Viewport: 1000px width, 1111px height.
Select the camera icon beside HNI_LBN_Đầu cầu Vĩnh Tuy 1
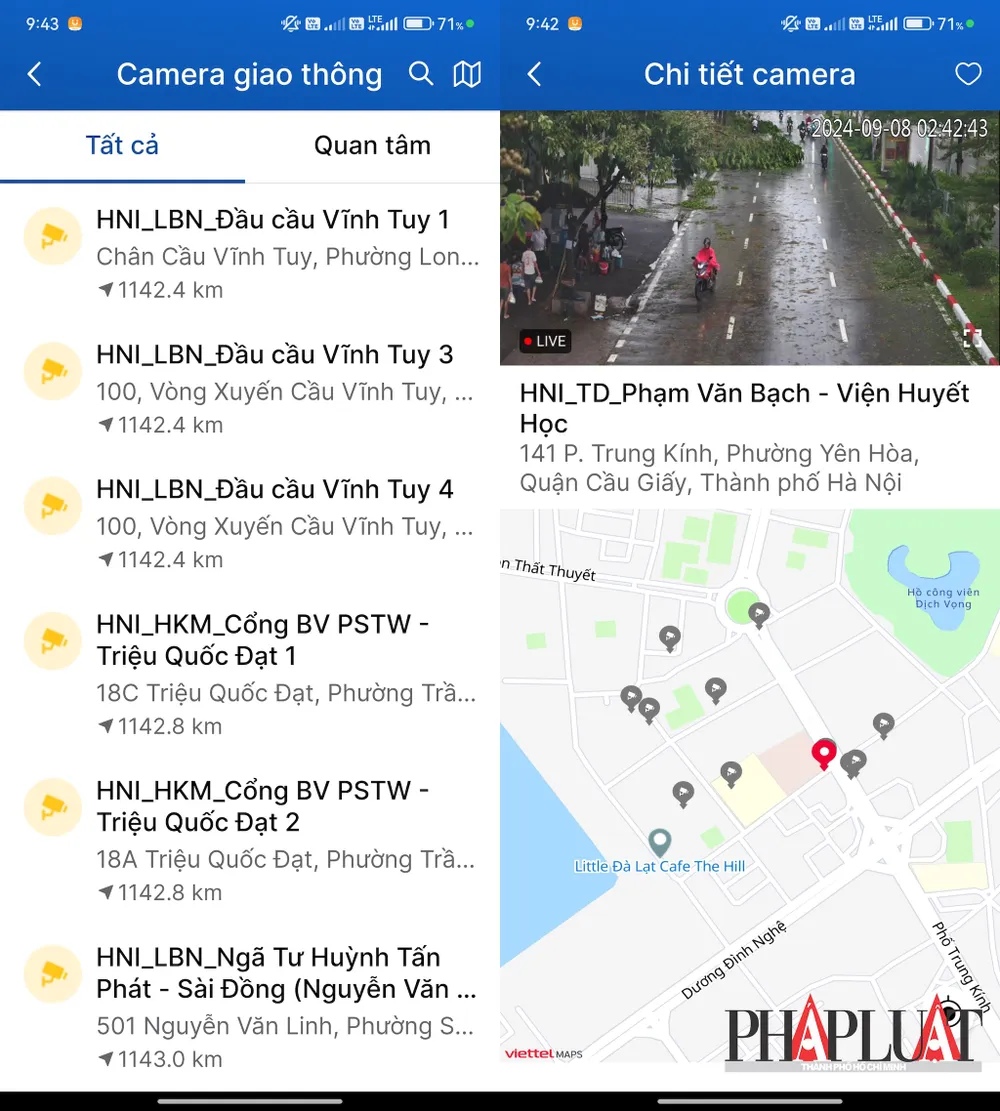(x=52, y=236)
